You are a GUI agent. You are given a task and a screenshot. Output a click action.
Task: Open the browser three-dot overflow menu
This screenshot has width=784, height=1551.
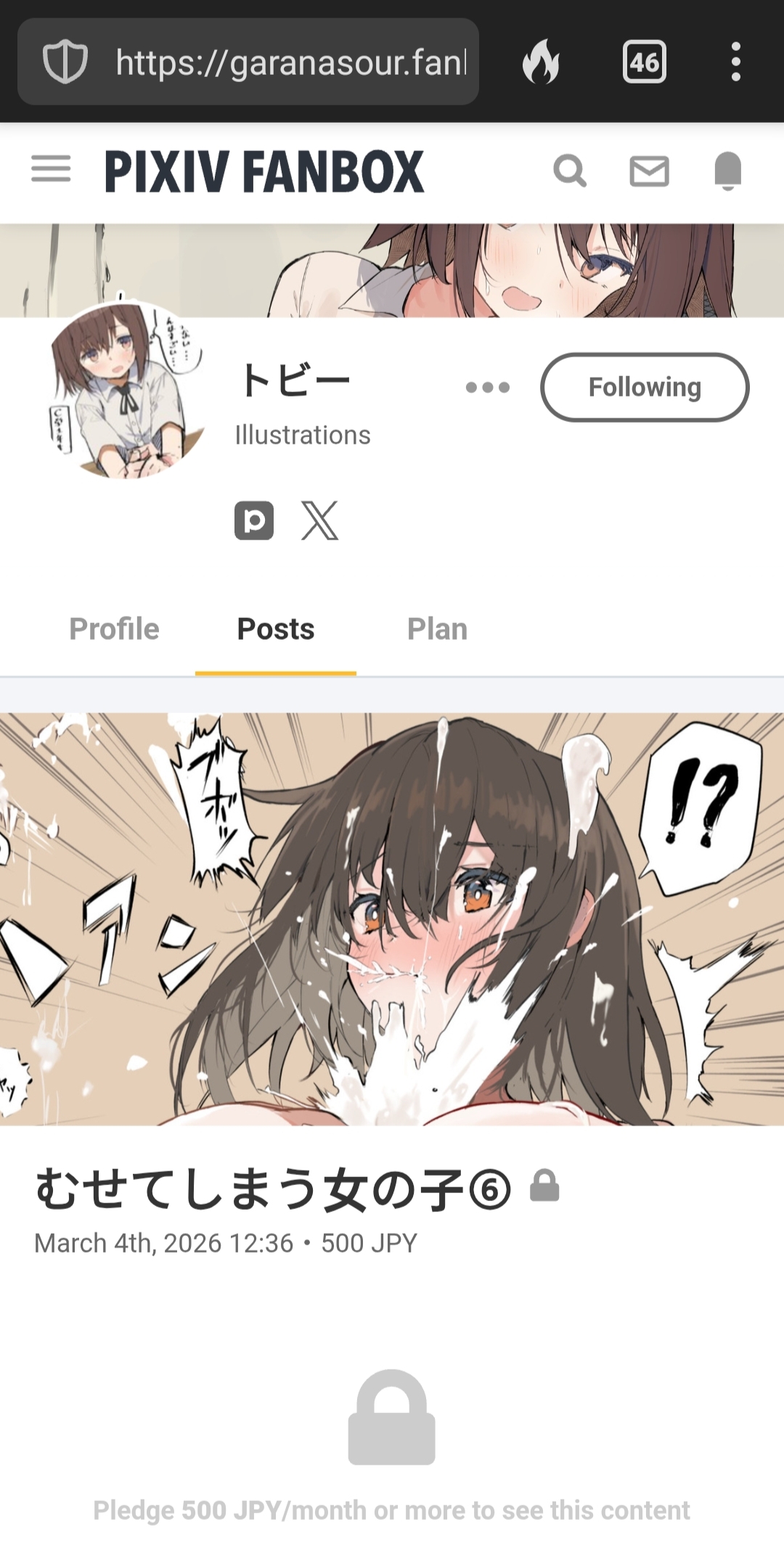736,62
